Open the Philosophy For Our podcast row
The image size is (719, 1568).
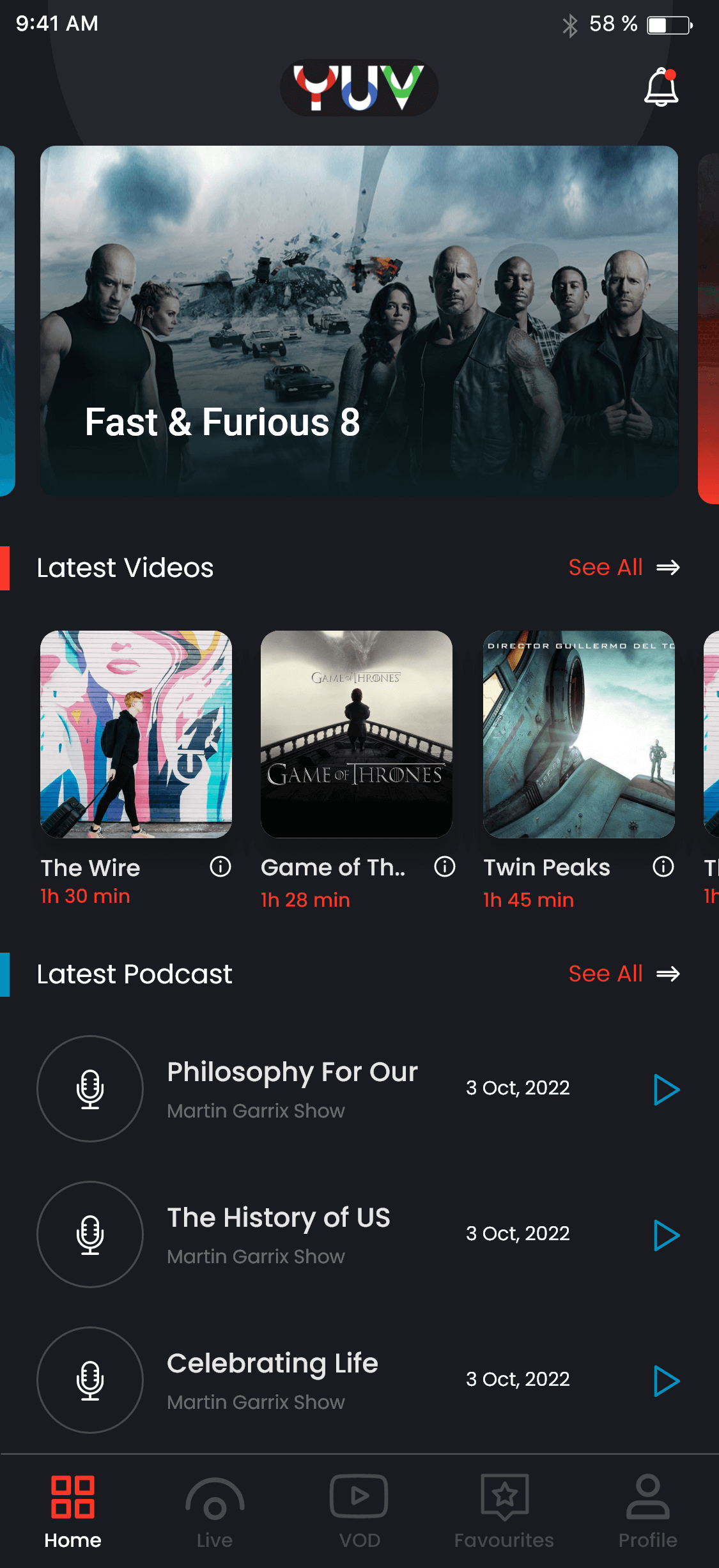292,1088
